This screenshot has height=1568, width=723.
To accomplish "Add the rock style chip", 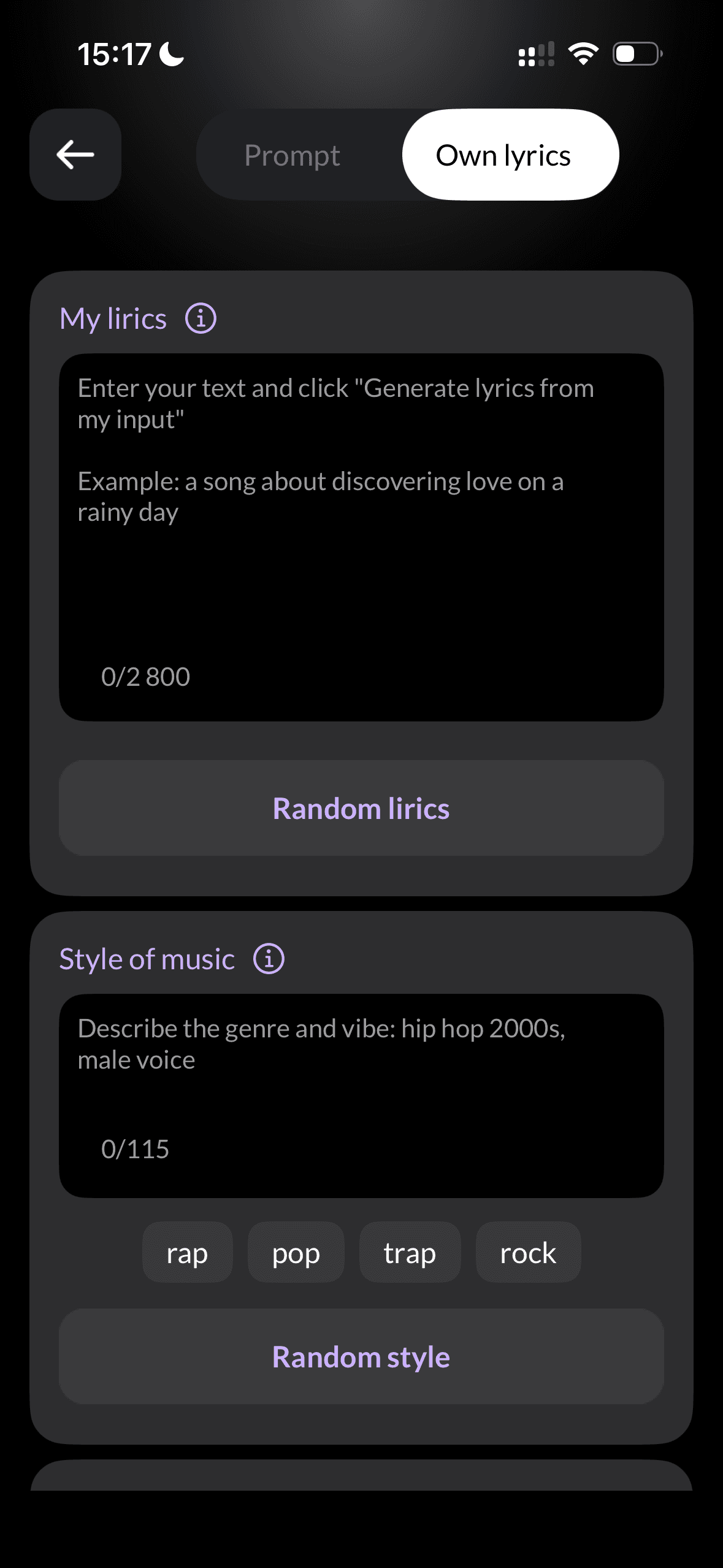I will click(x=528, y=1252).
